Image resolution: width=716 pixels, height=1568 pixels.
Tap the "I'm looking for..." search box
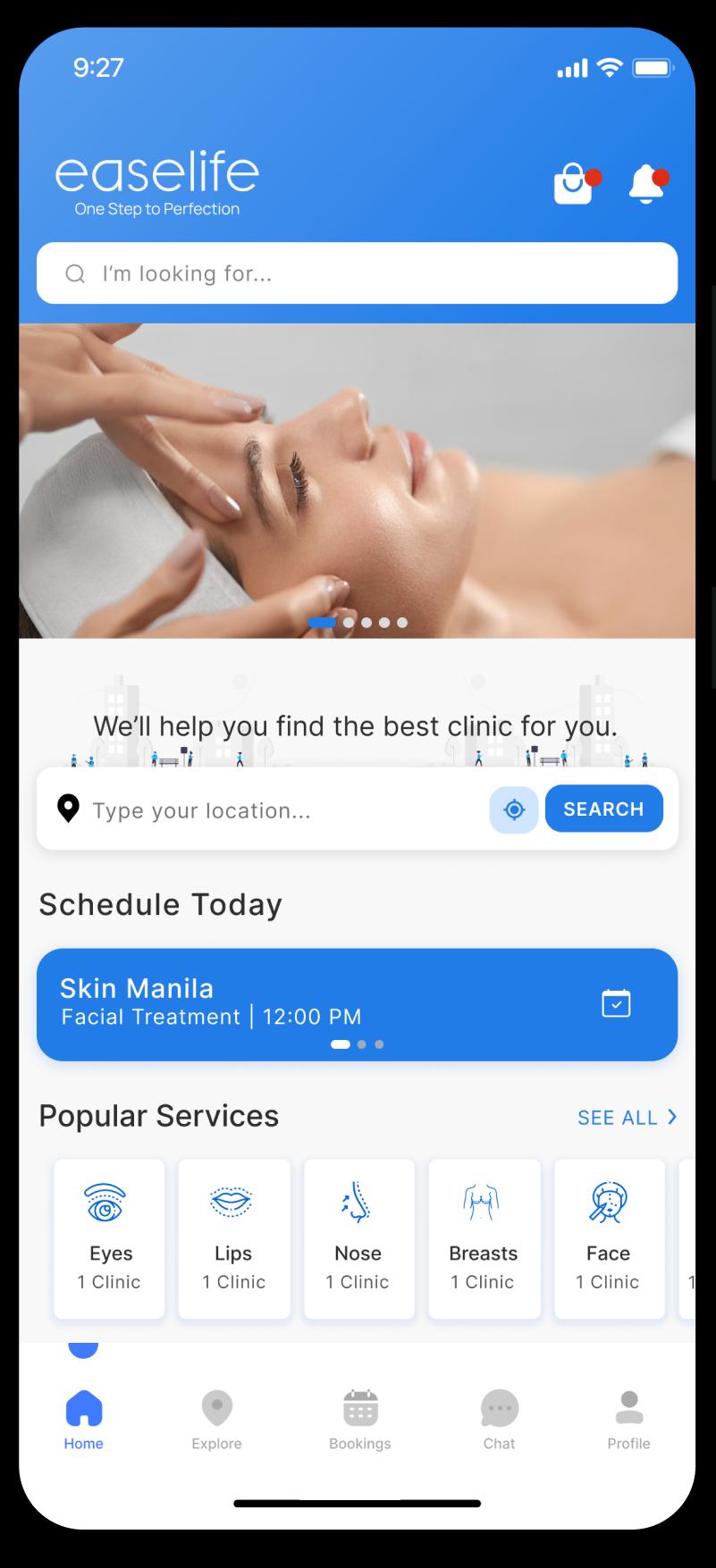click(x=357, y=273)
